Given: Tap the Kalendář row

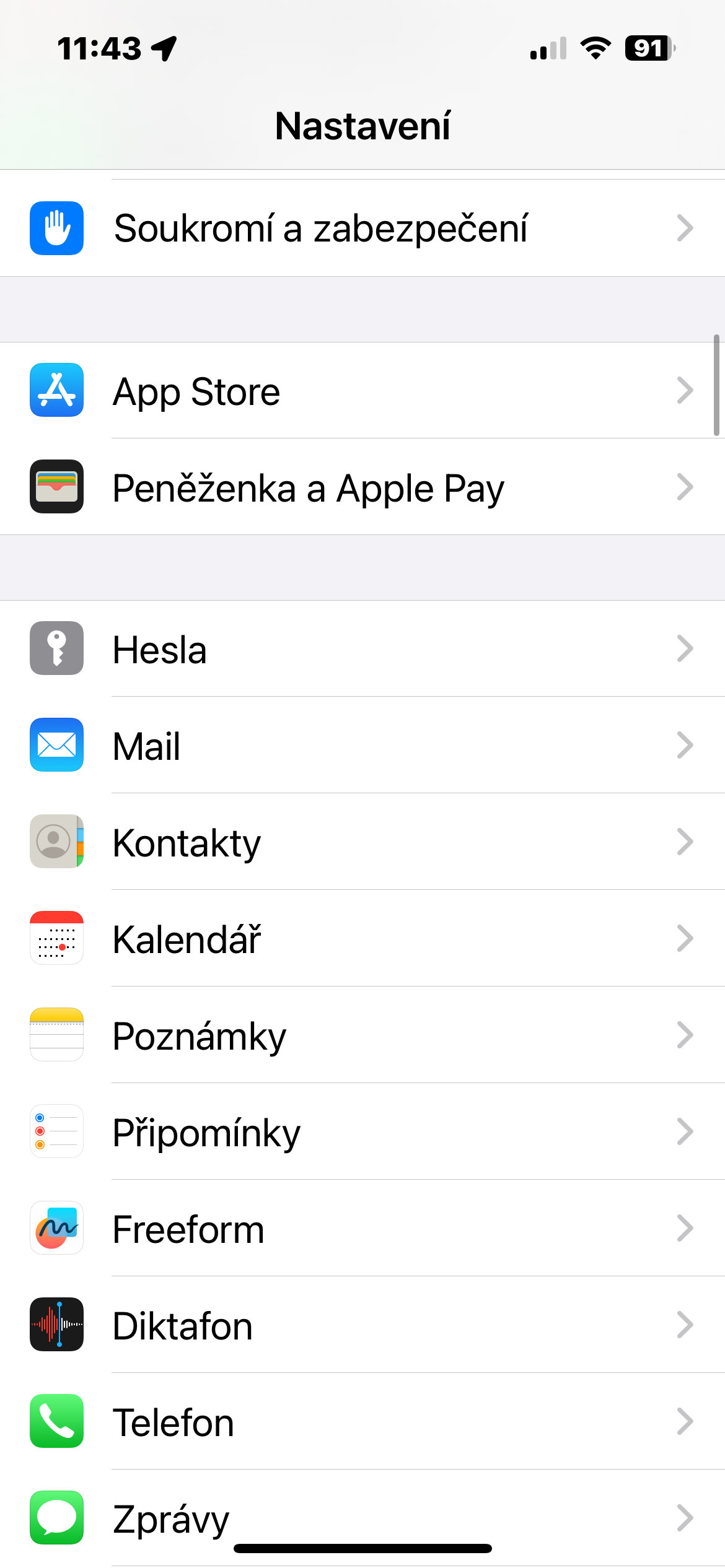Looking at the screenshot, I should (x=362, y=939).
